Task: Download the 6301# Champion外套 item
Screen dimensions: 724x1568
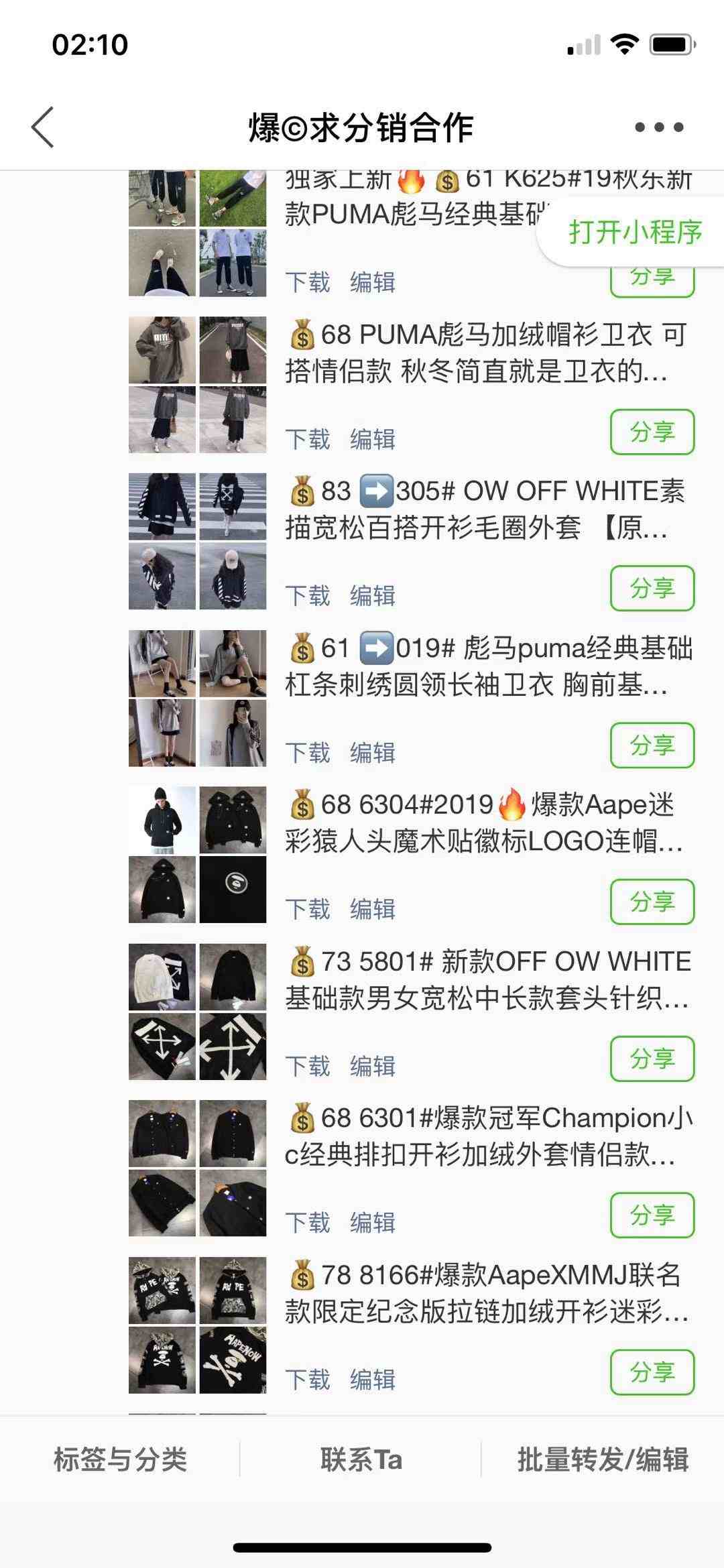Action: [x=308, y=1222]
